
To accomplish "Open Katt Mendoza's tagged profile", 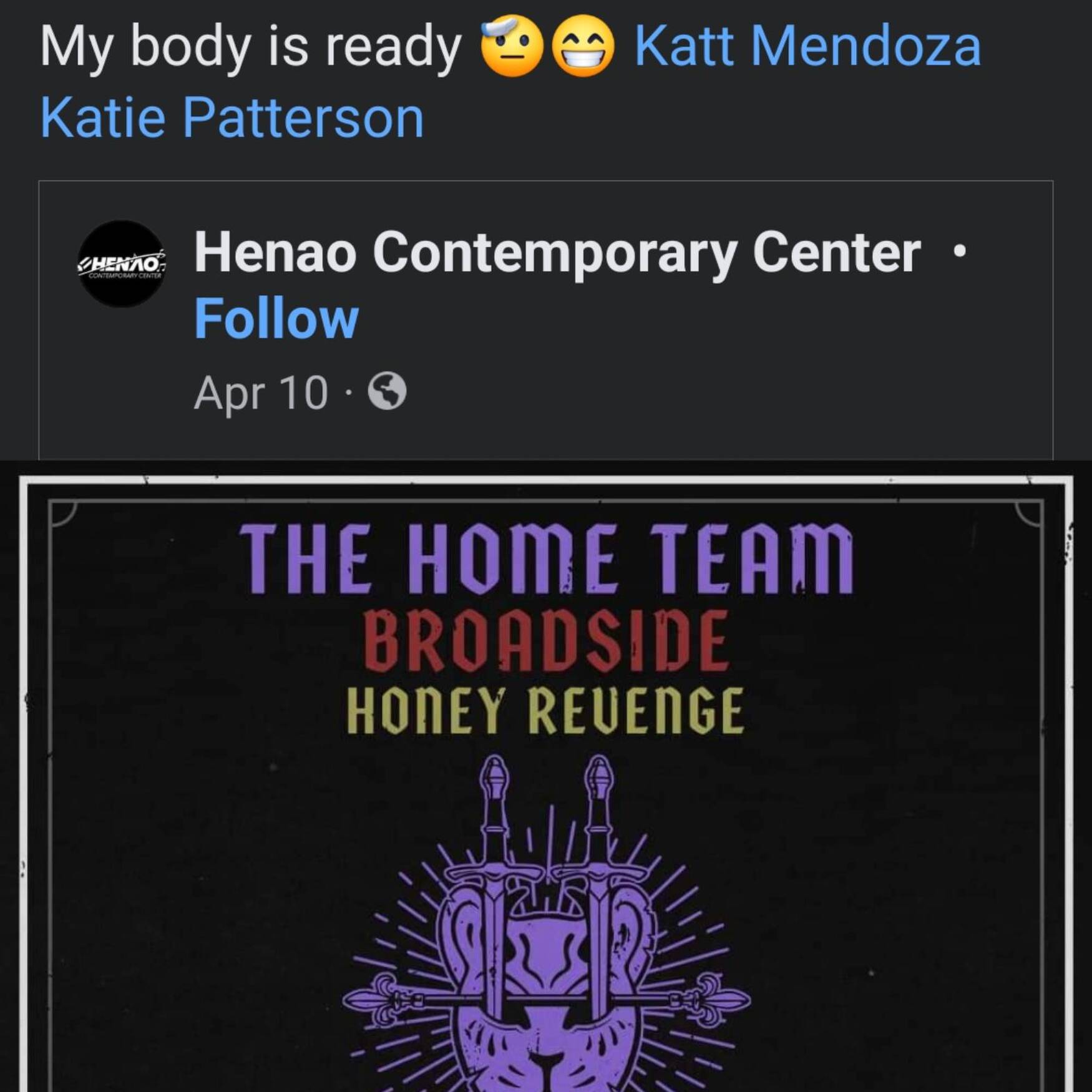I will 807,46.
